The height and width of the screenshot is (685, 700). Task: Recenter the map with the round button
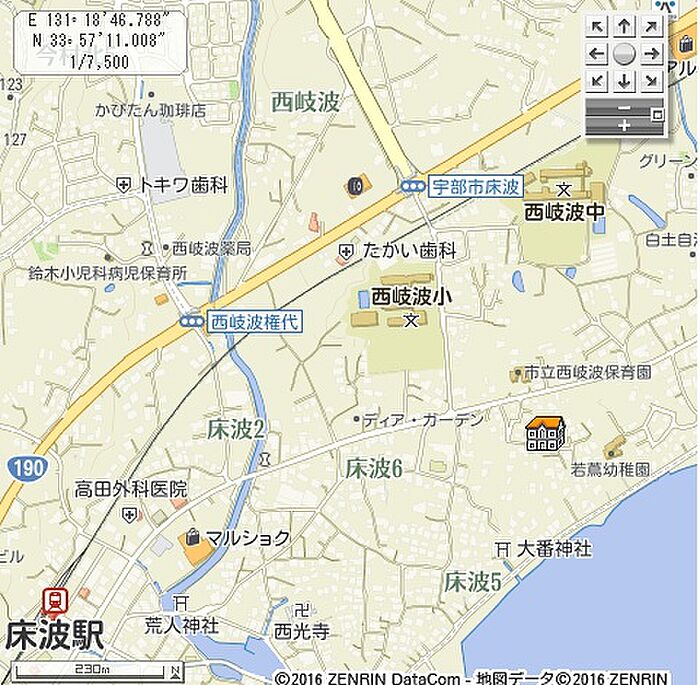[624, 54]
